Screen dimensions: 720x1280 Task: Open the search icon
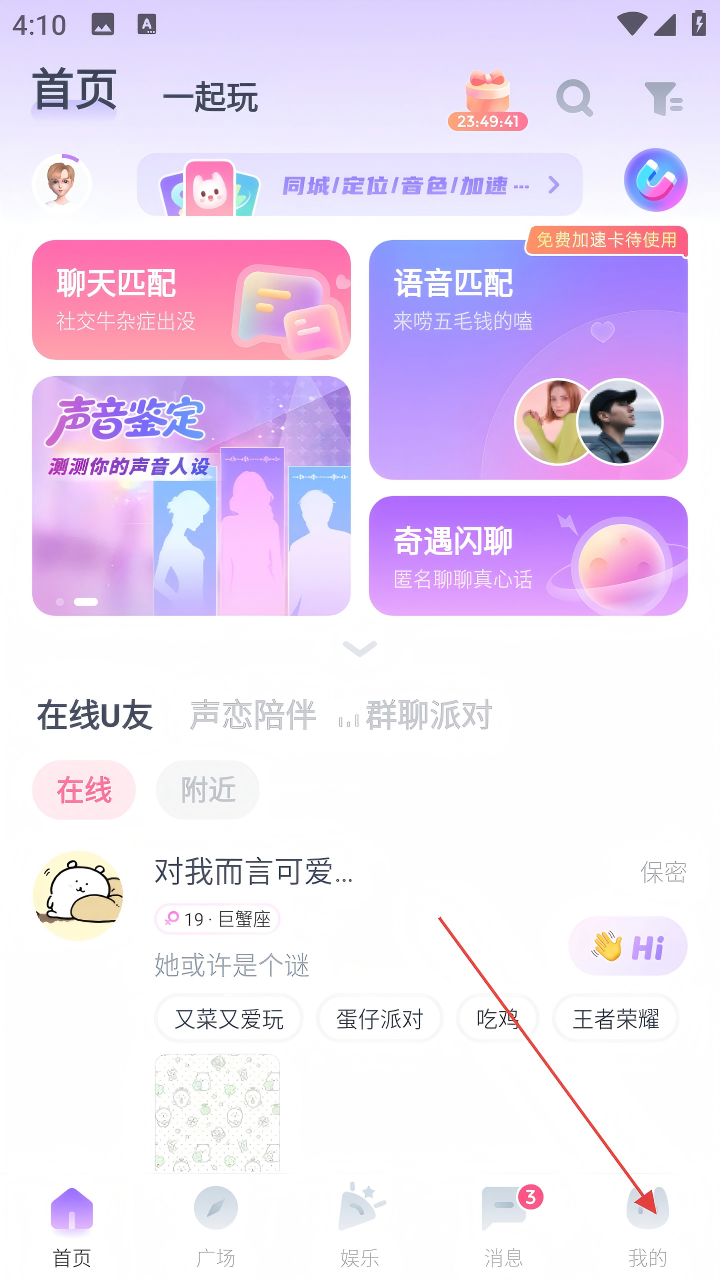tap(574, 98)
